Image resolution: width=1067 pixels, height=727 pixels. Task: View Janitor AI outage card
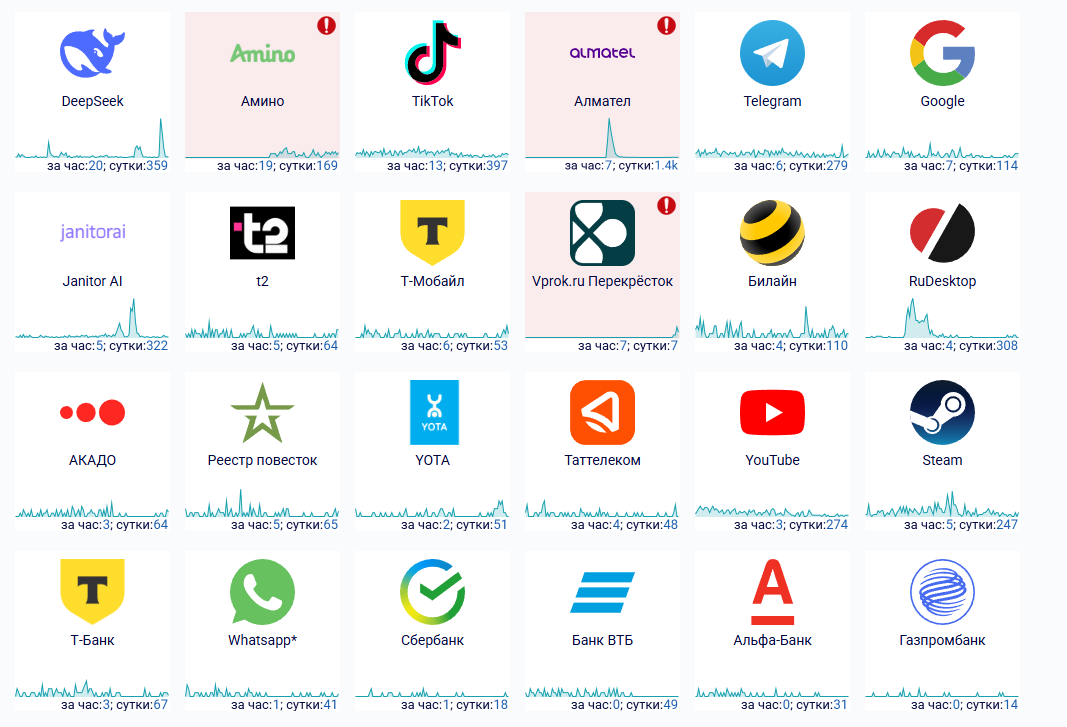(x=92, y=250)
